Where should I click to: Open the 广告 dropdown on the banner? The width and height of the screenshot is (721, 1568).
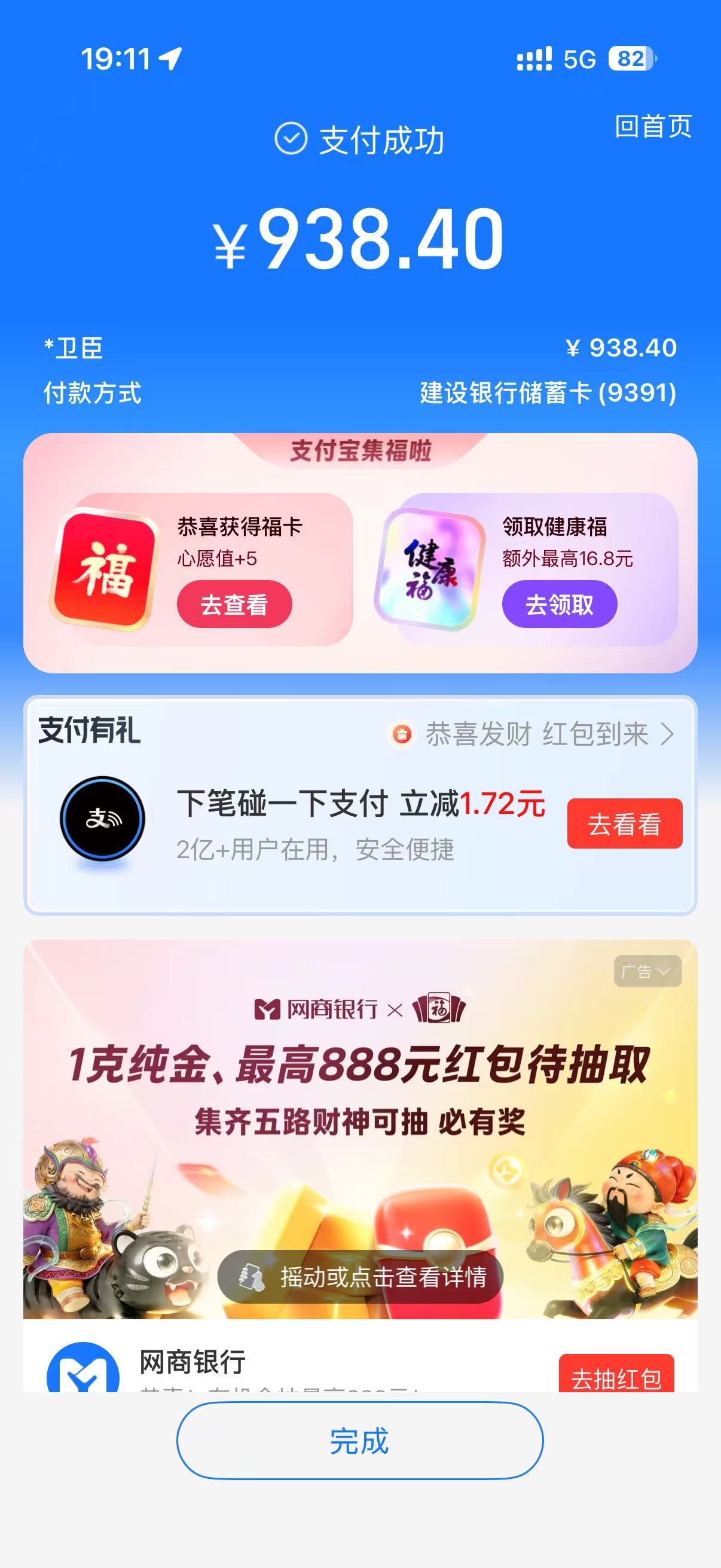pos(647,971)
